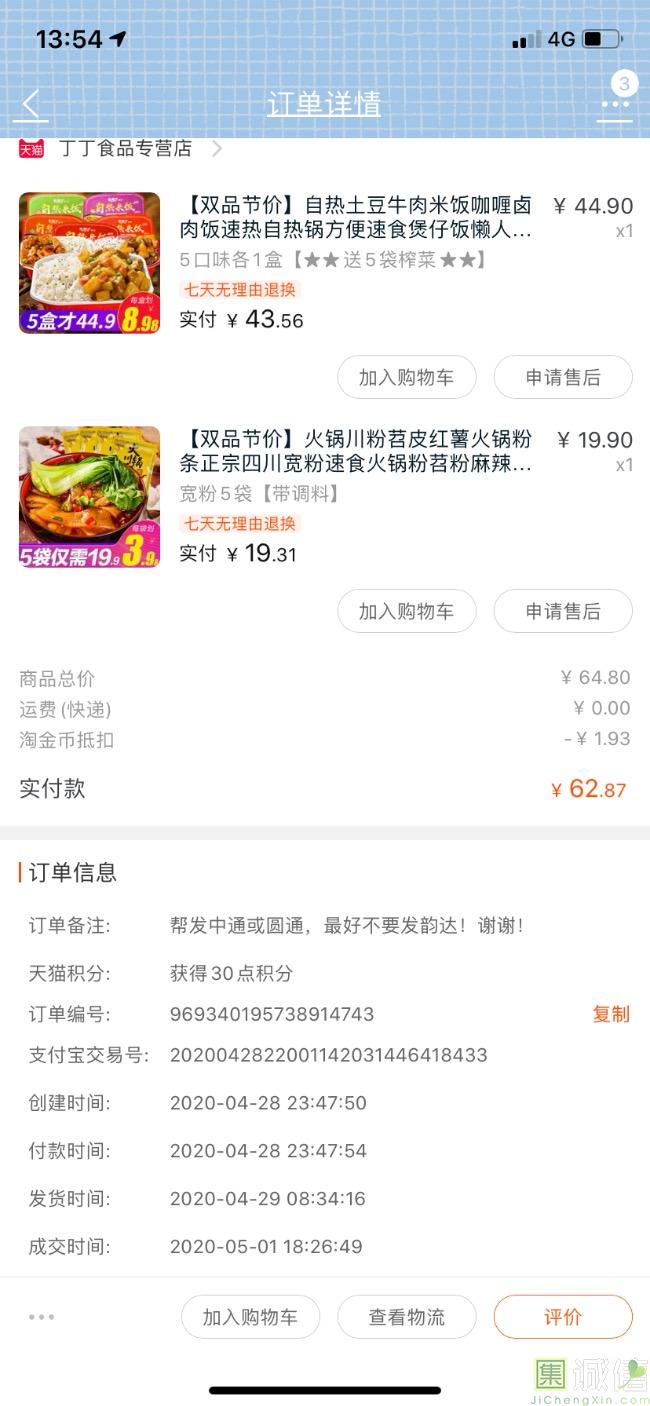Go back from the order details page
650x1406 pixels.
tap(32, 104)
